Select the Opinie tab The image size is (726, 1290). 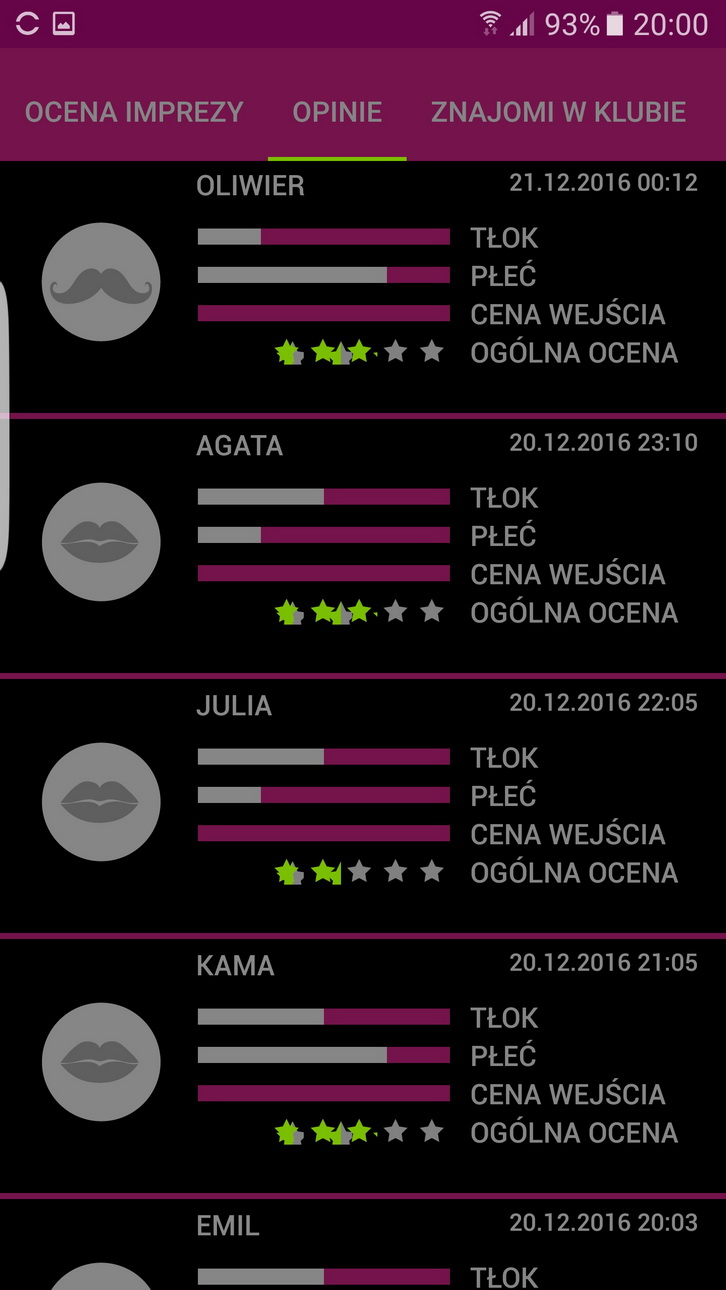(x=337, y=112)
